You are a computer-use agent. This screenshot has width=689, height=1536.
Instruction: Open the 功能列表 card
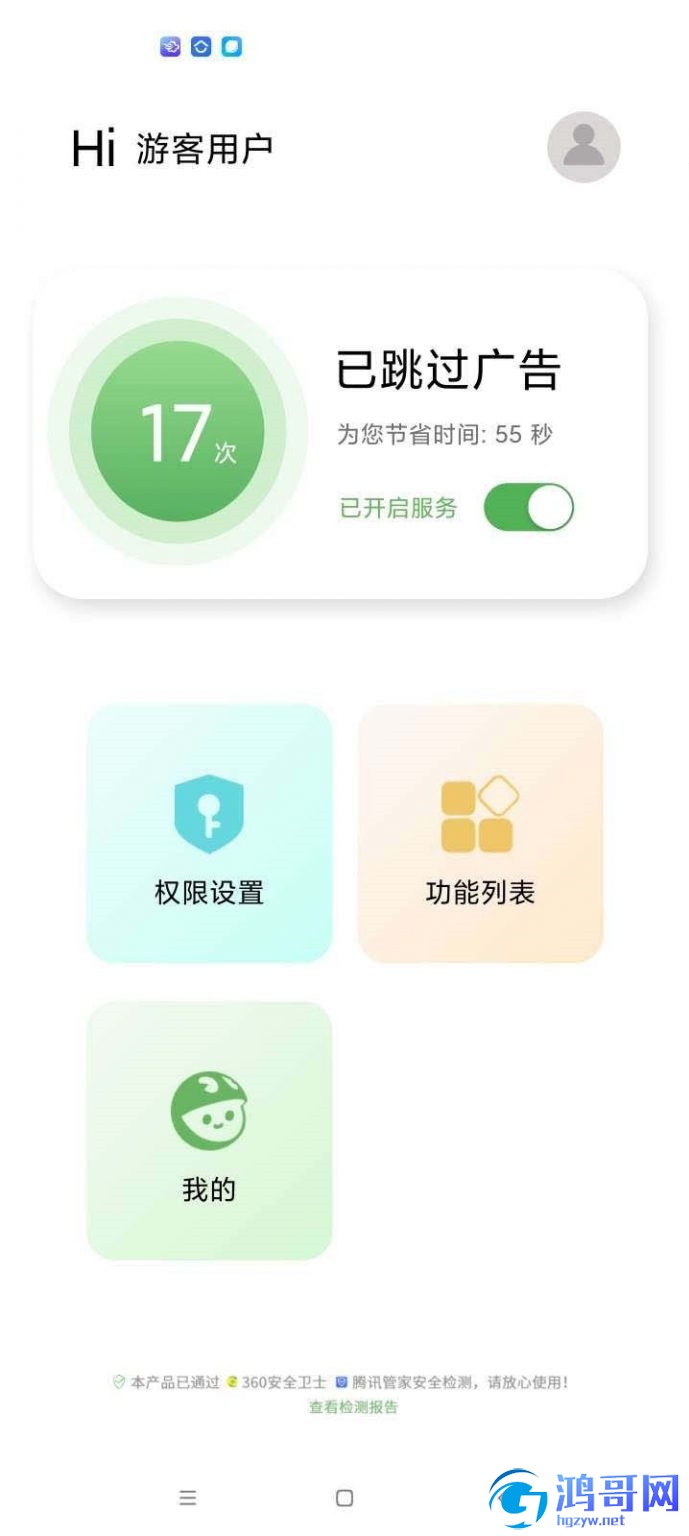coord(480,833)
